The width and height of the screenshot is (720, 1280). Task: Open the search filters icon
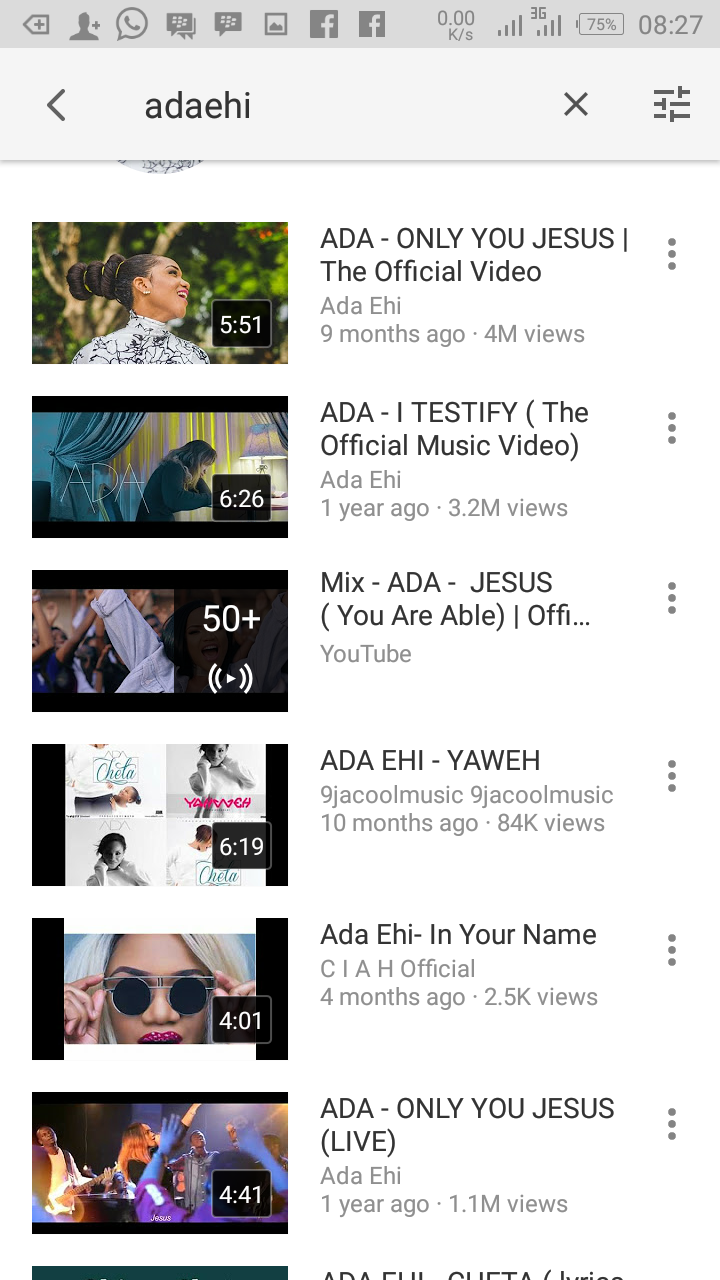click(671, 104)
